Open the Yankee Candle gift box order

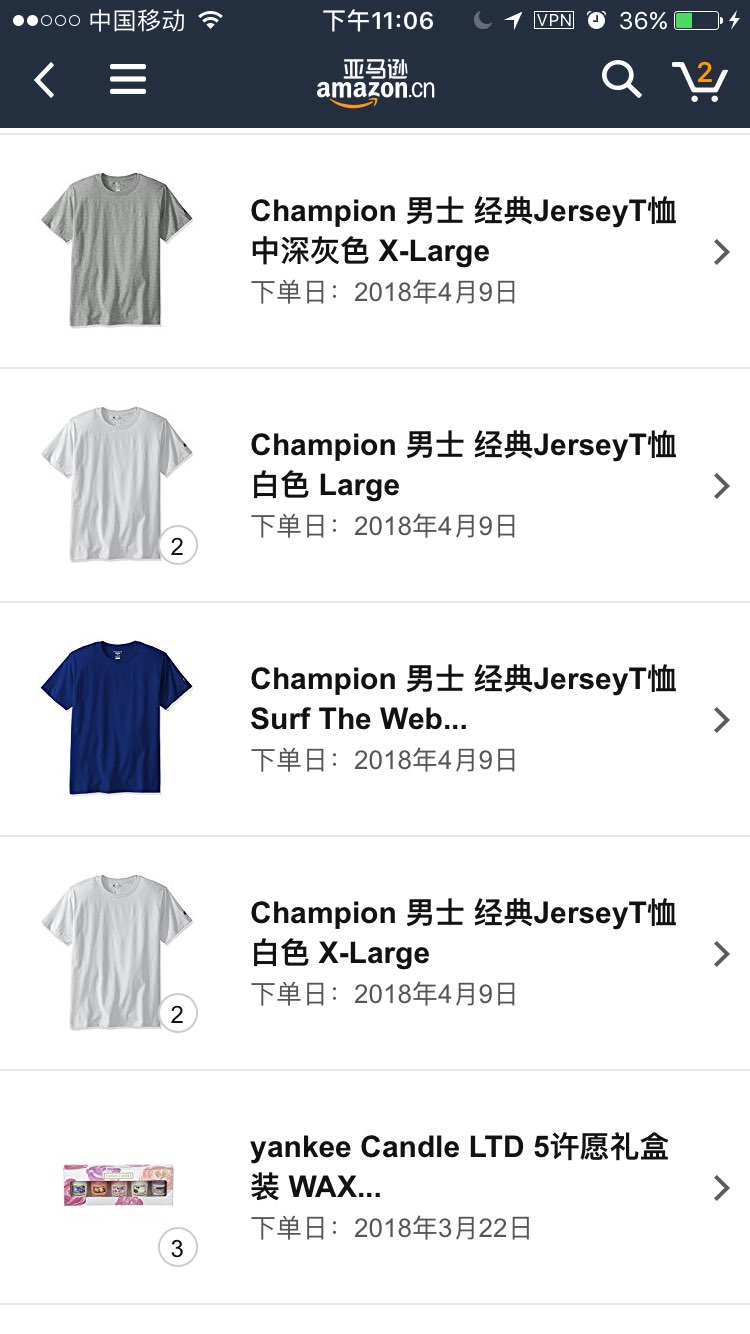click(375, 1187)
